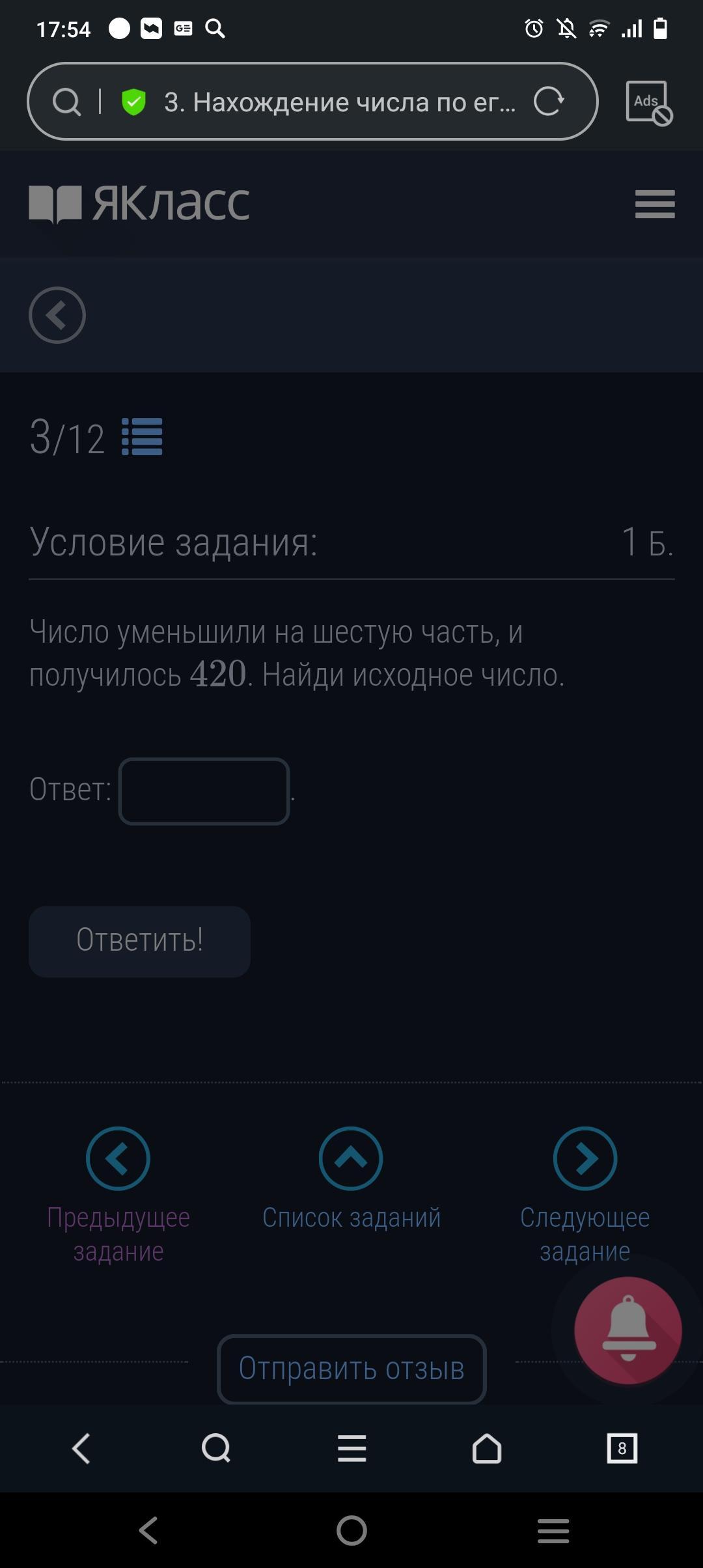Image resolution: width=703 pixels, height=1568 pixels.
Task: Open task list icon beside 3/12
Action: click(142, 437)
